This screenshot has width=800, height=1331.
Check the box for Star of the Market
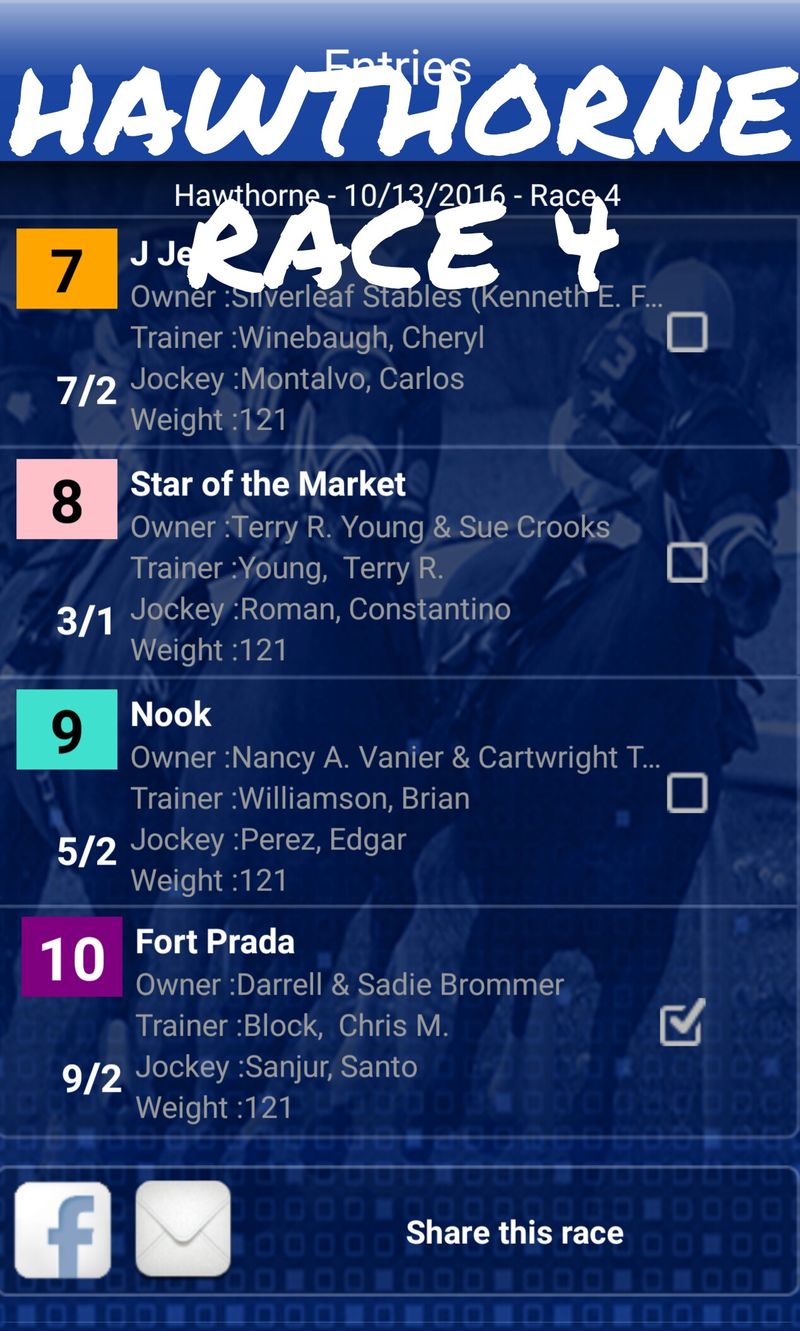pos(687,563)
